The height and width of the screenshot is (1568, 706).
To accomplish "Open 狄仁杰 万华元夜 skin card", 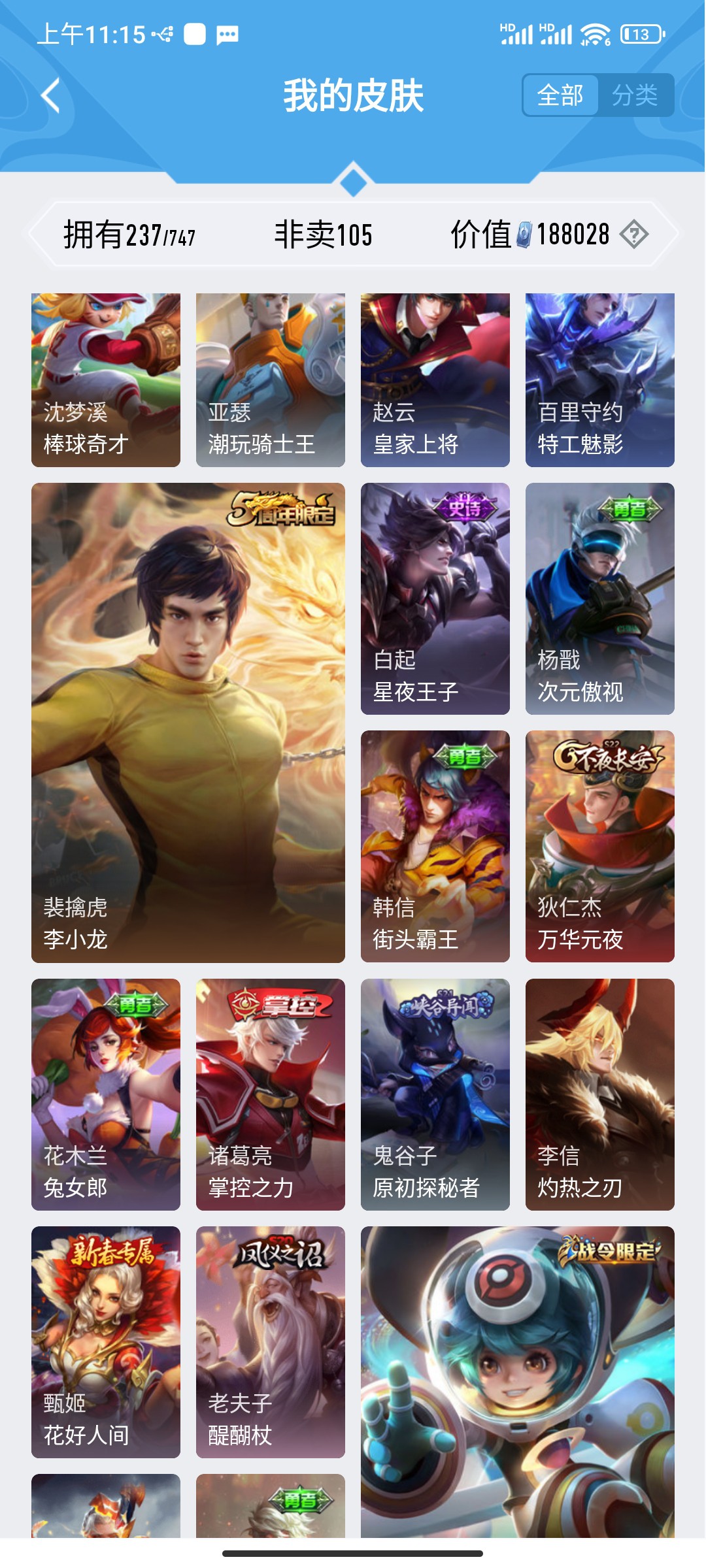I will tap(600, 846).
